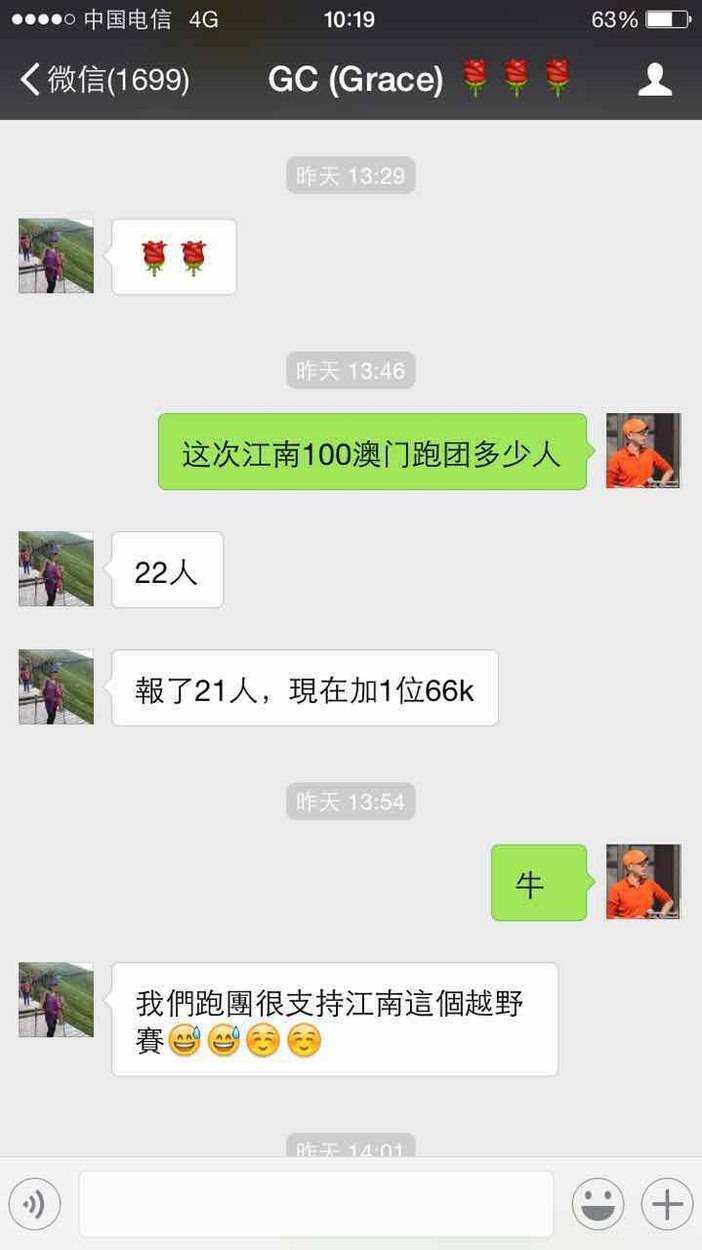Screen dimensions: 702x1250
Task: Tap Grace's avatar beside 22人
Action: (x=56, y=569)
